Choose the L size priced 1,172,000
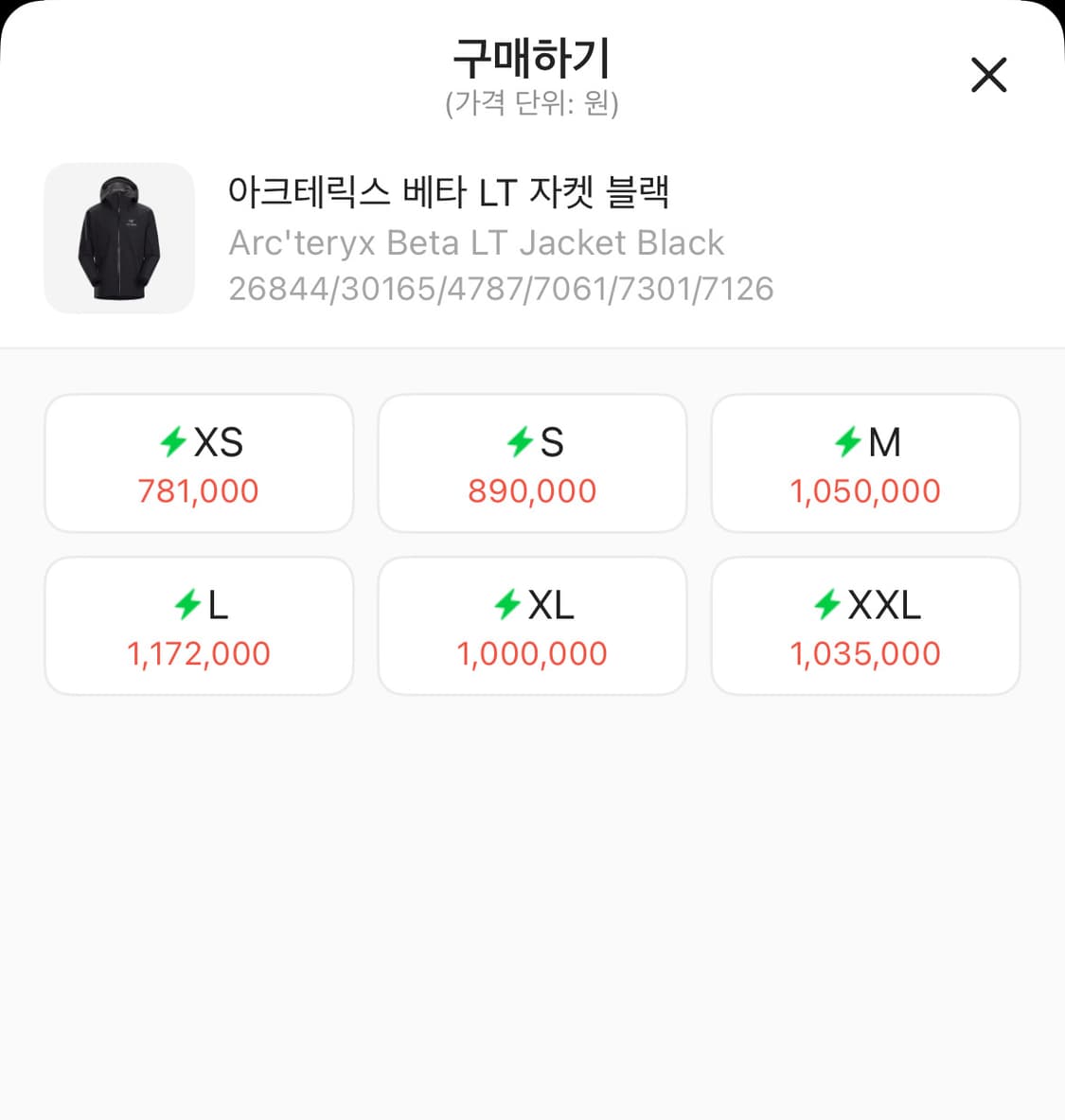 point(199,625)
